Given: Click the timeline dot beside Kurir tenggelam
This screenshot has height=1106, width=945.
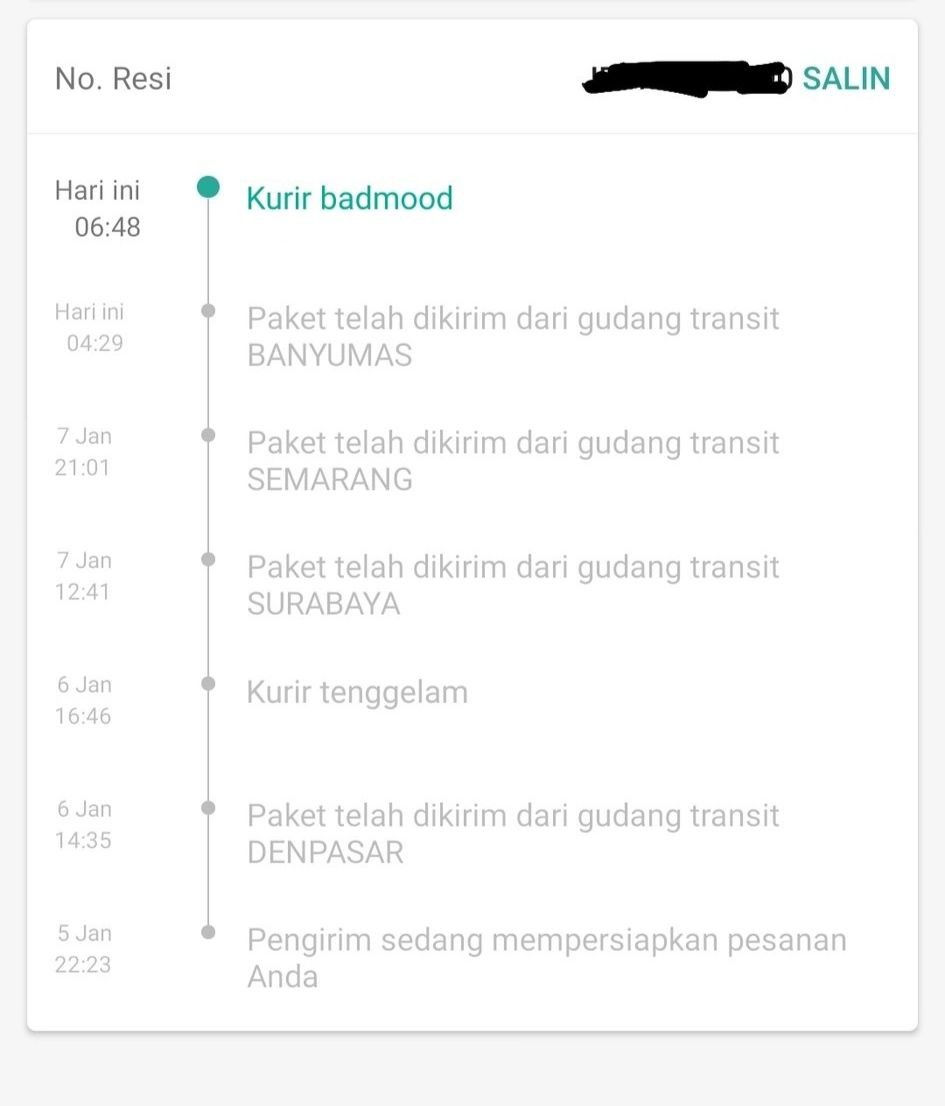Looking at the screenshot, I should point(209,684).
